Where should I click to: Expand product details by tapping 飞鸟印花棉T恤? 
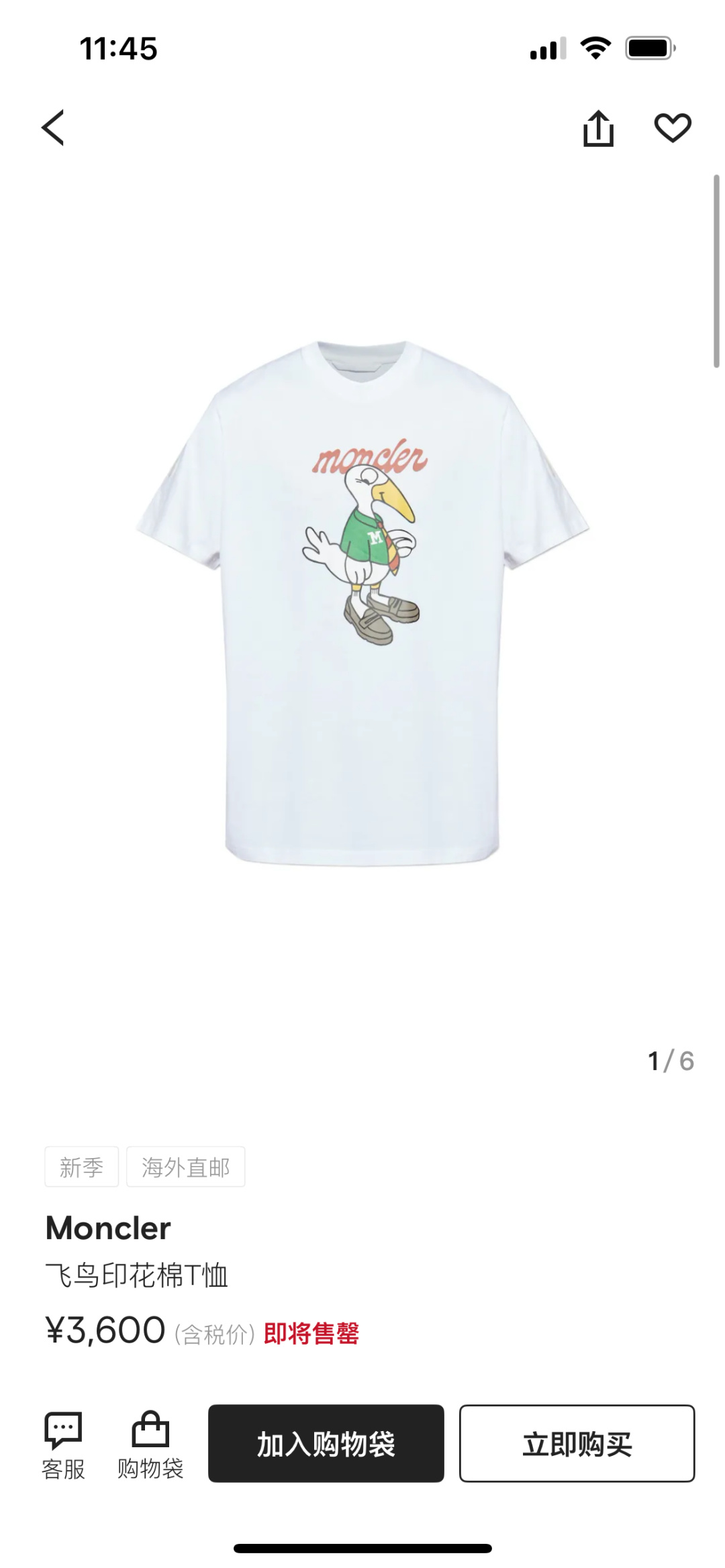(138, 1274)
